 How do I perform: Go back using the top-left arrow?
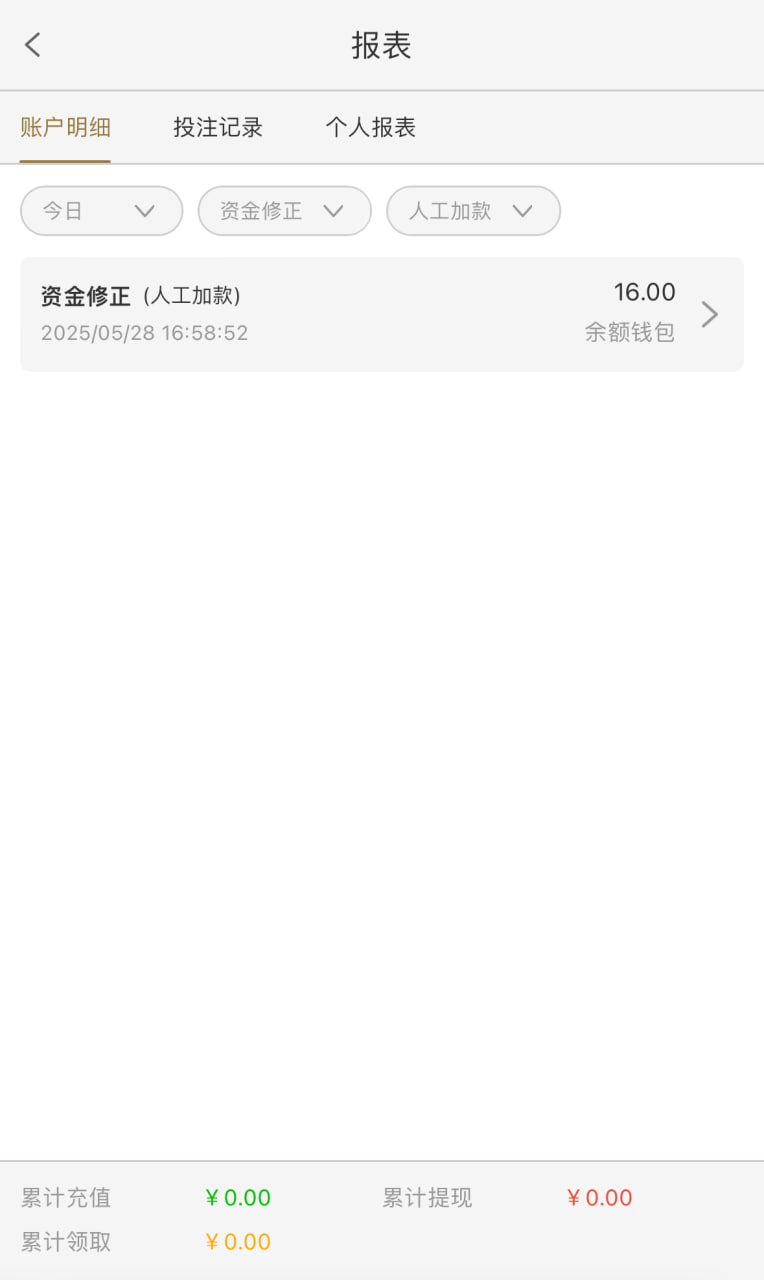(x=33, y=45)
